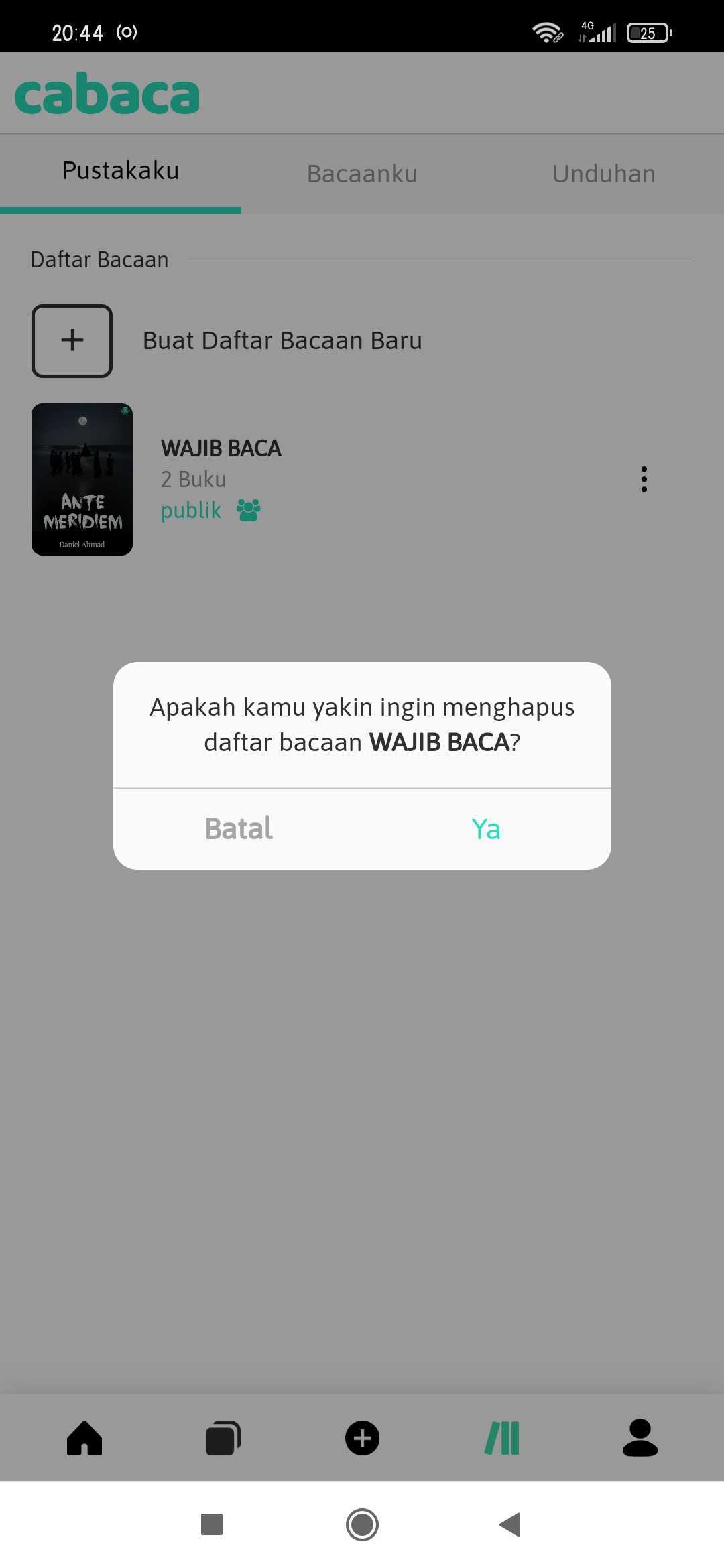Go back using the system back button
724x1568 pixels.
tap(511, 1524)
